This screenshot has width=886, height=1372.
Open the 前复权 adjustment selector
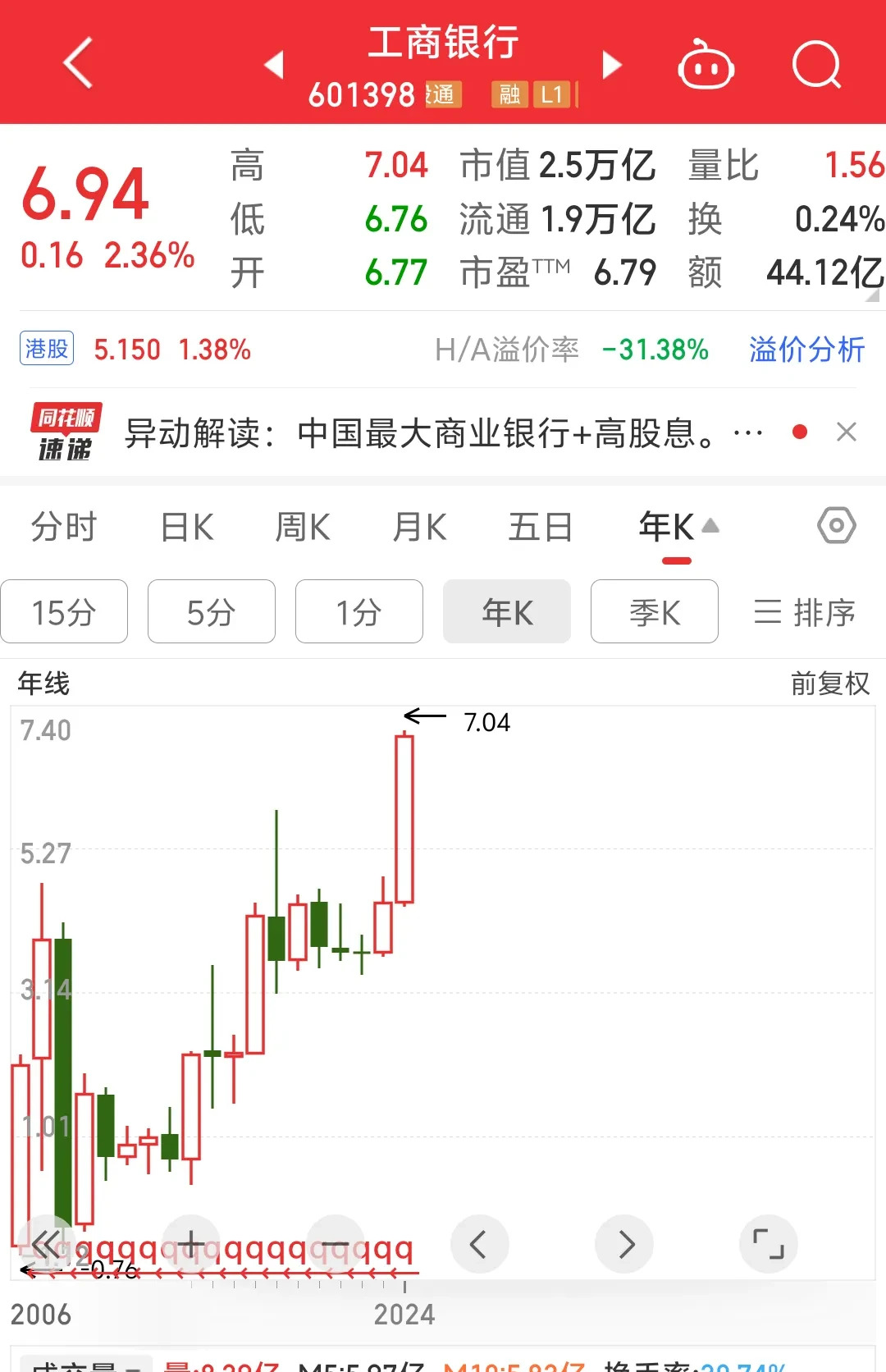click(x=827, y=684)
